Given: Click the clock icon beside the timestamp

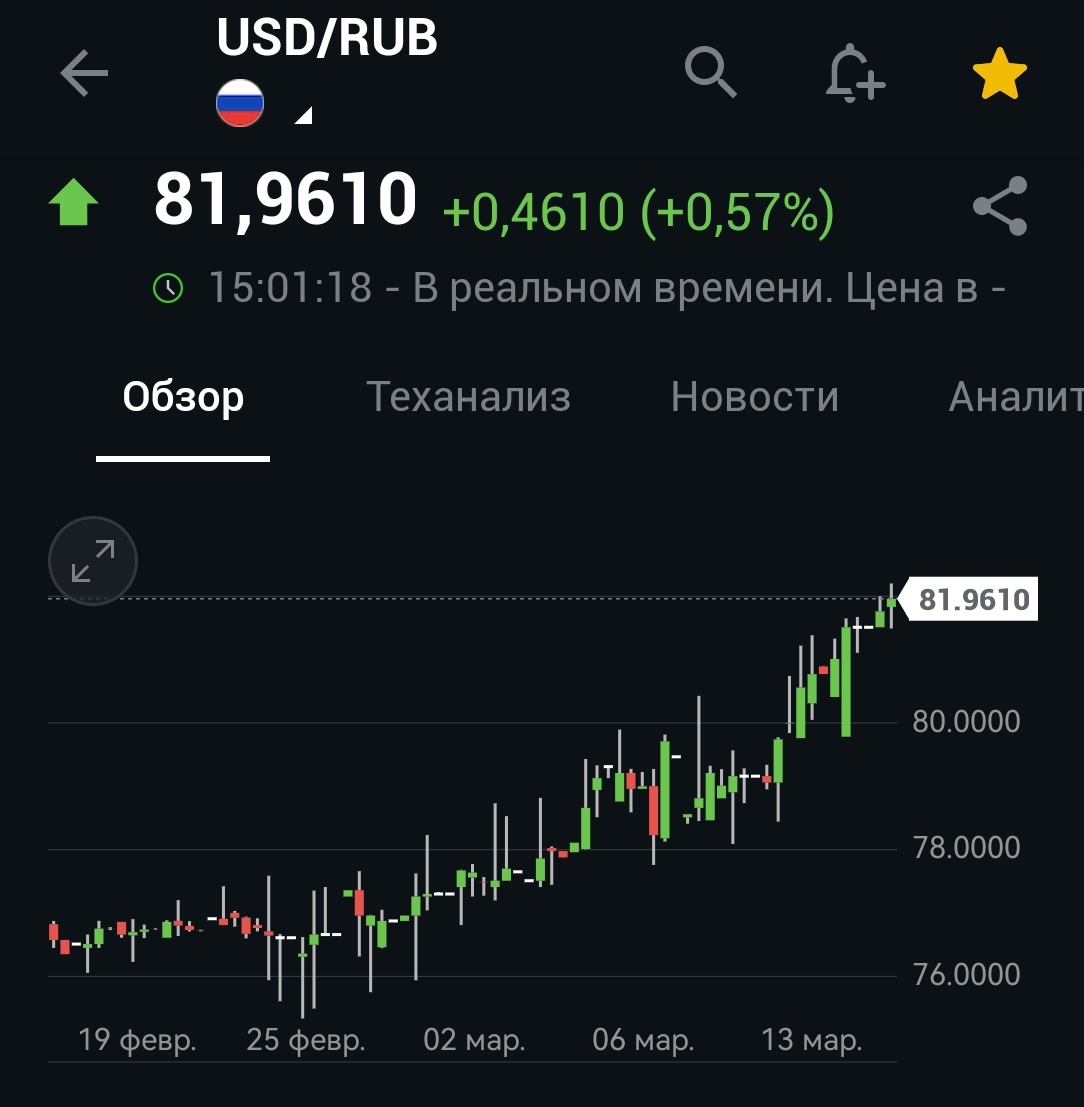Looking at the screenshot, I should [169, 287].
